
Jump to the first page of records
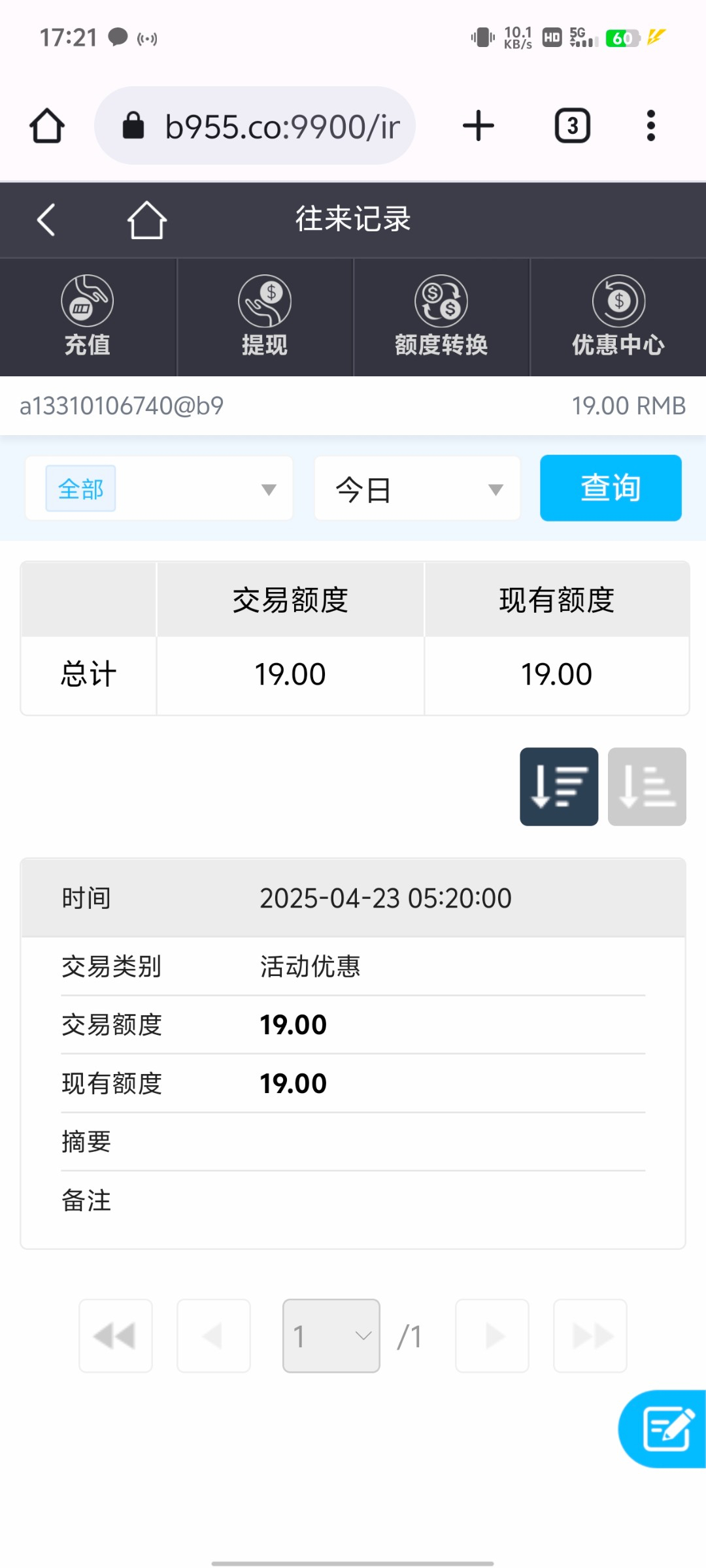116,1336
